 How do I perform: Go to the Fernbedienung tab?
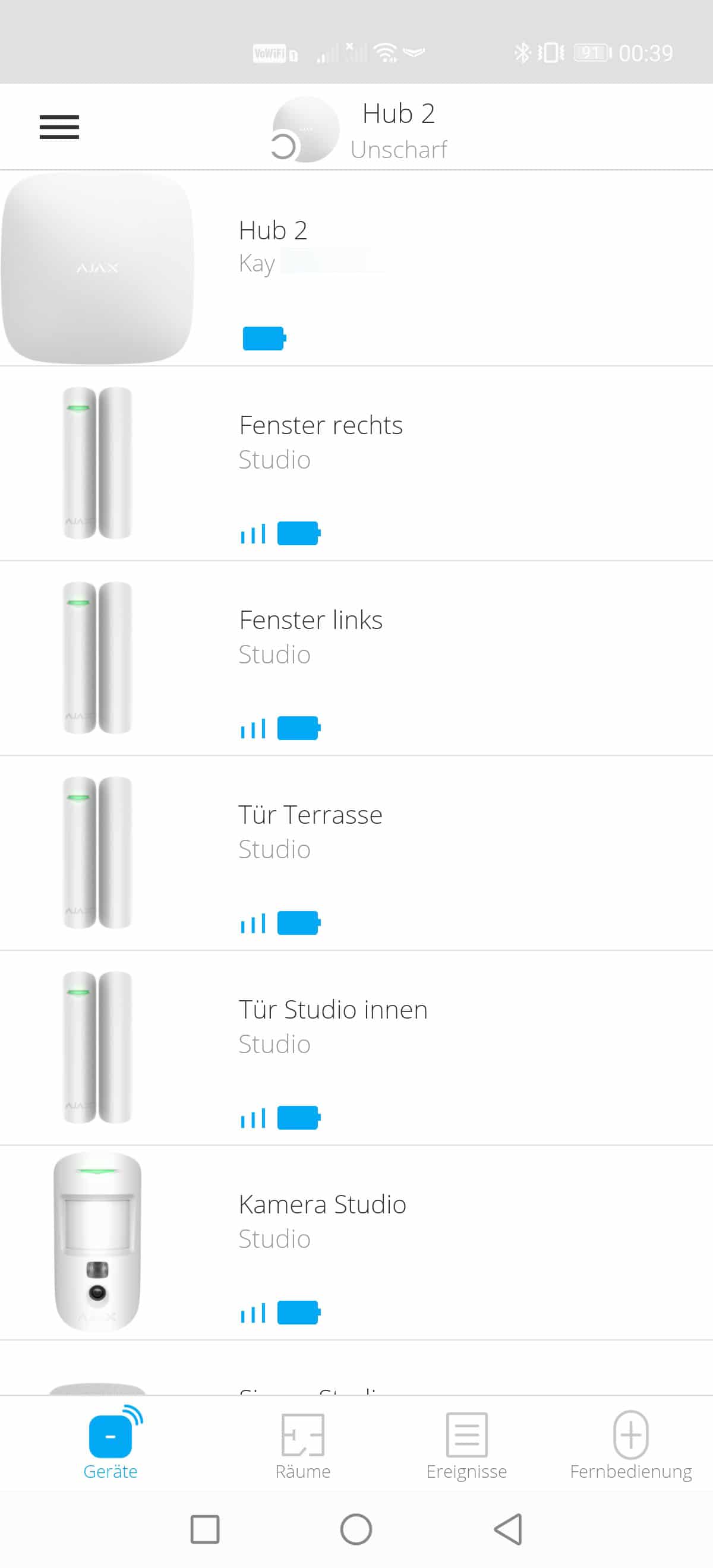click(x=631, y=1445)
